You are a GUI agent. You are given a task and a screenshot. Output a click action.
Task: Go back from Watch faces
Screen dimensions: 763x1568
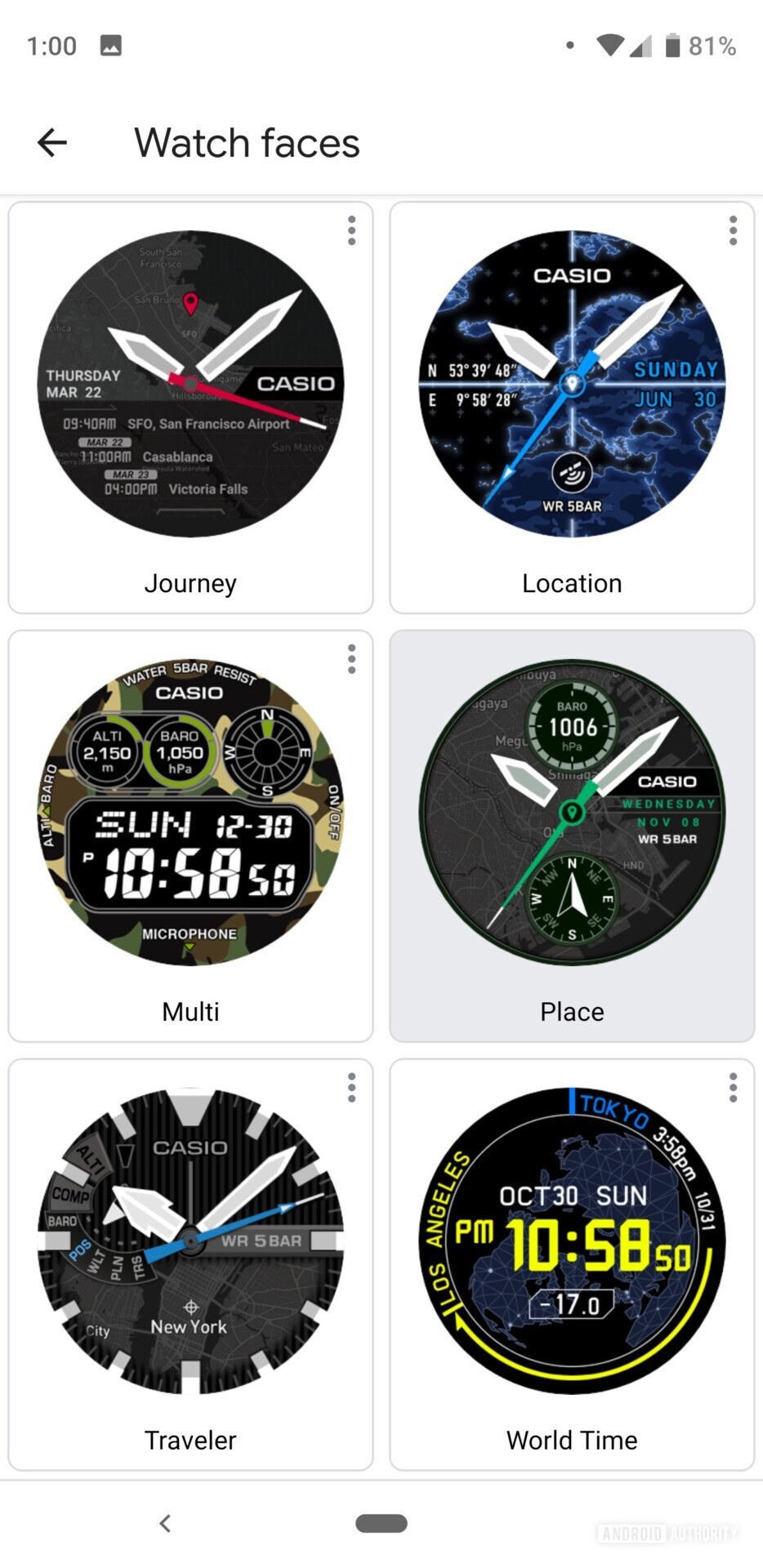52,143
